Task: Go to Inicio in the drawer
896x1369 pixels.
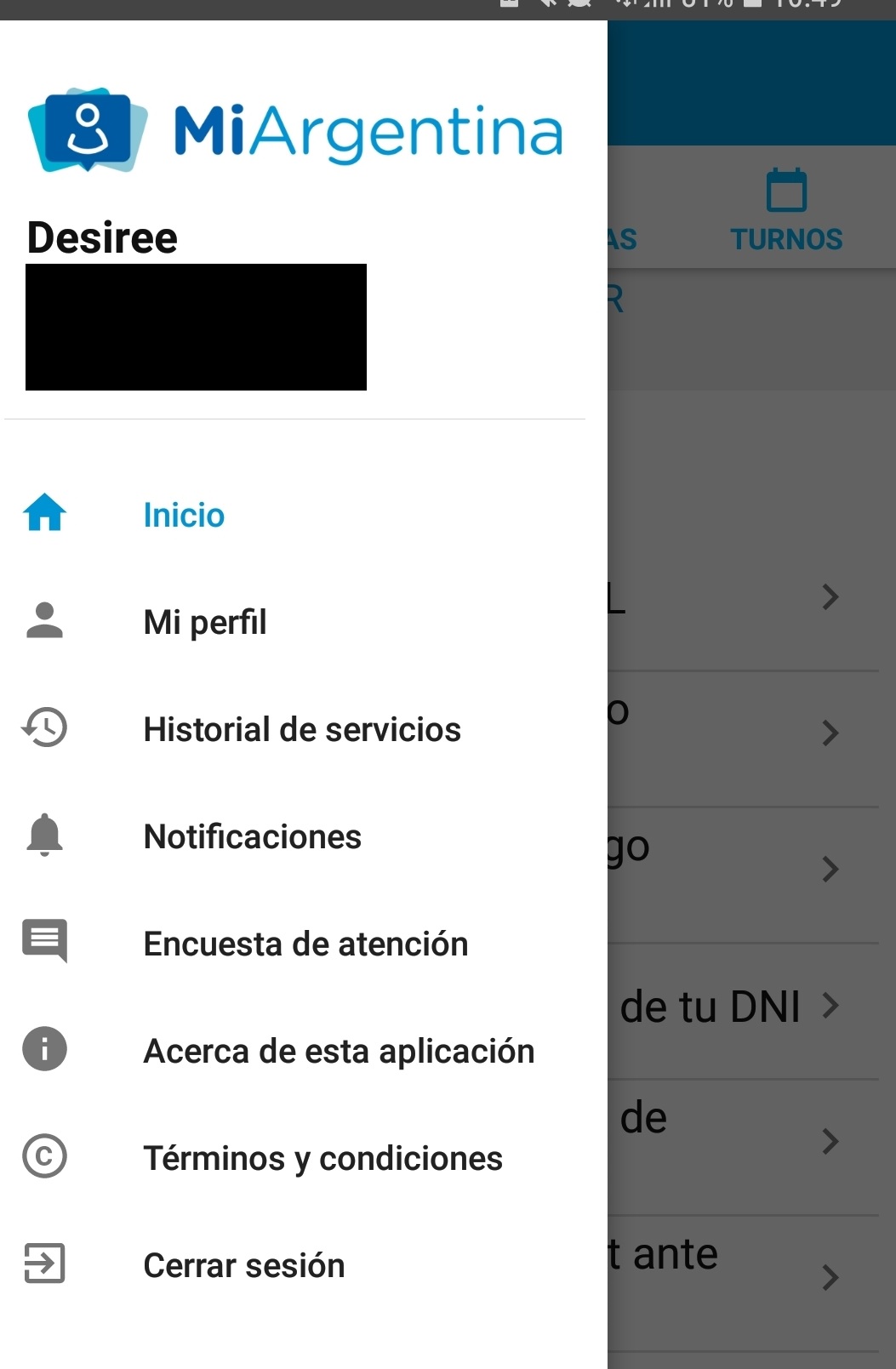Action: tap(184, 515)
